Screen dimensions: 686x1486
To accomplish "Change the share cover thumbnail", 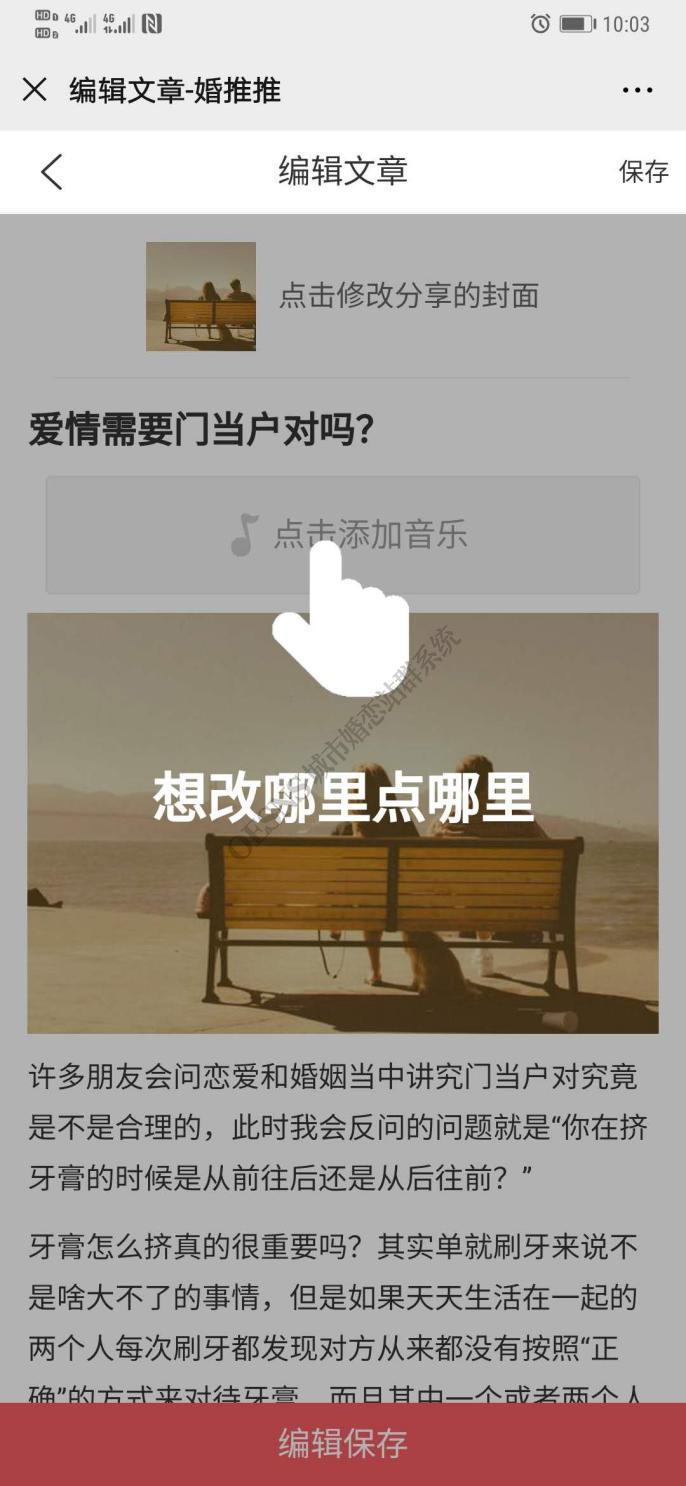I will 201,296.
